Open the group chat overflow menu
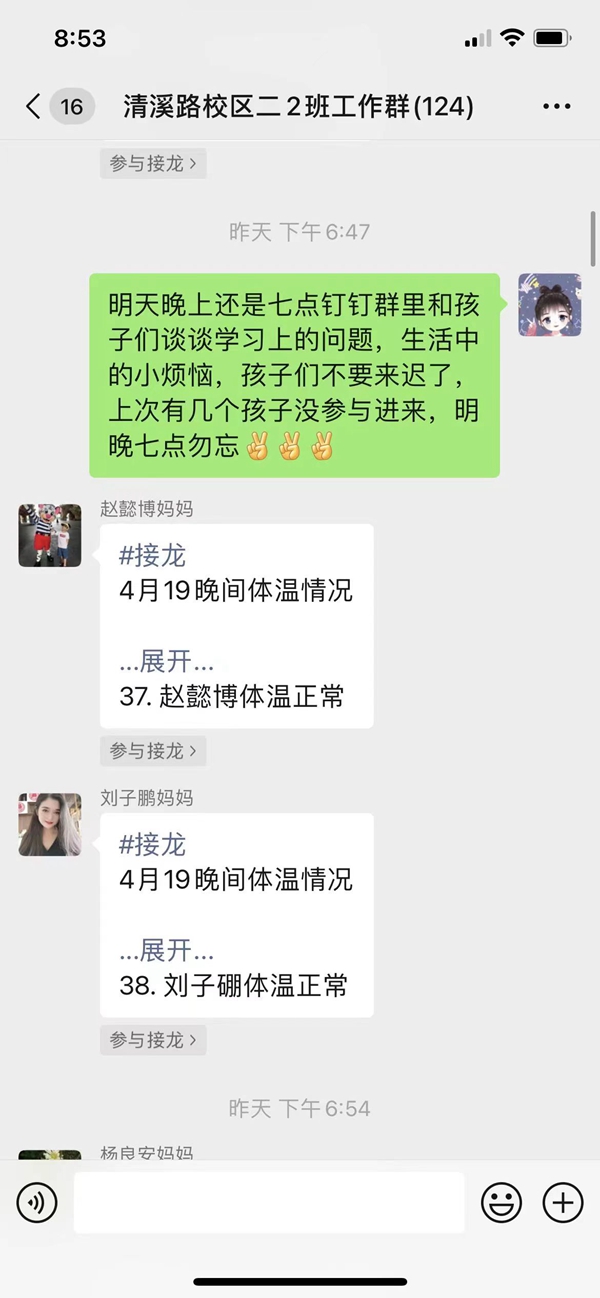The image size is (600, 1298). click(x=556, y=107)
